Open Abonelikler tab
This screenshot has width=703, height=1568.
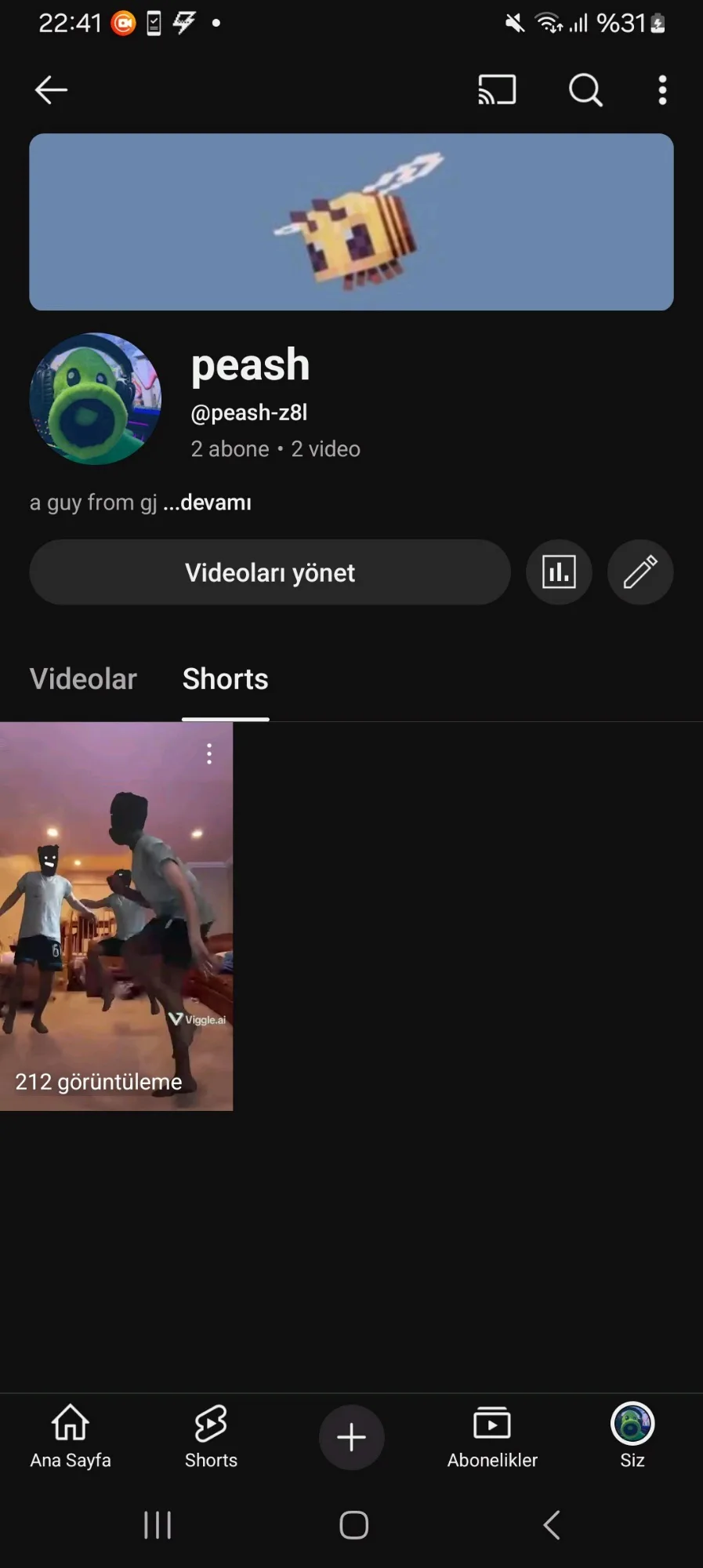pos(492,1436)
